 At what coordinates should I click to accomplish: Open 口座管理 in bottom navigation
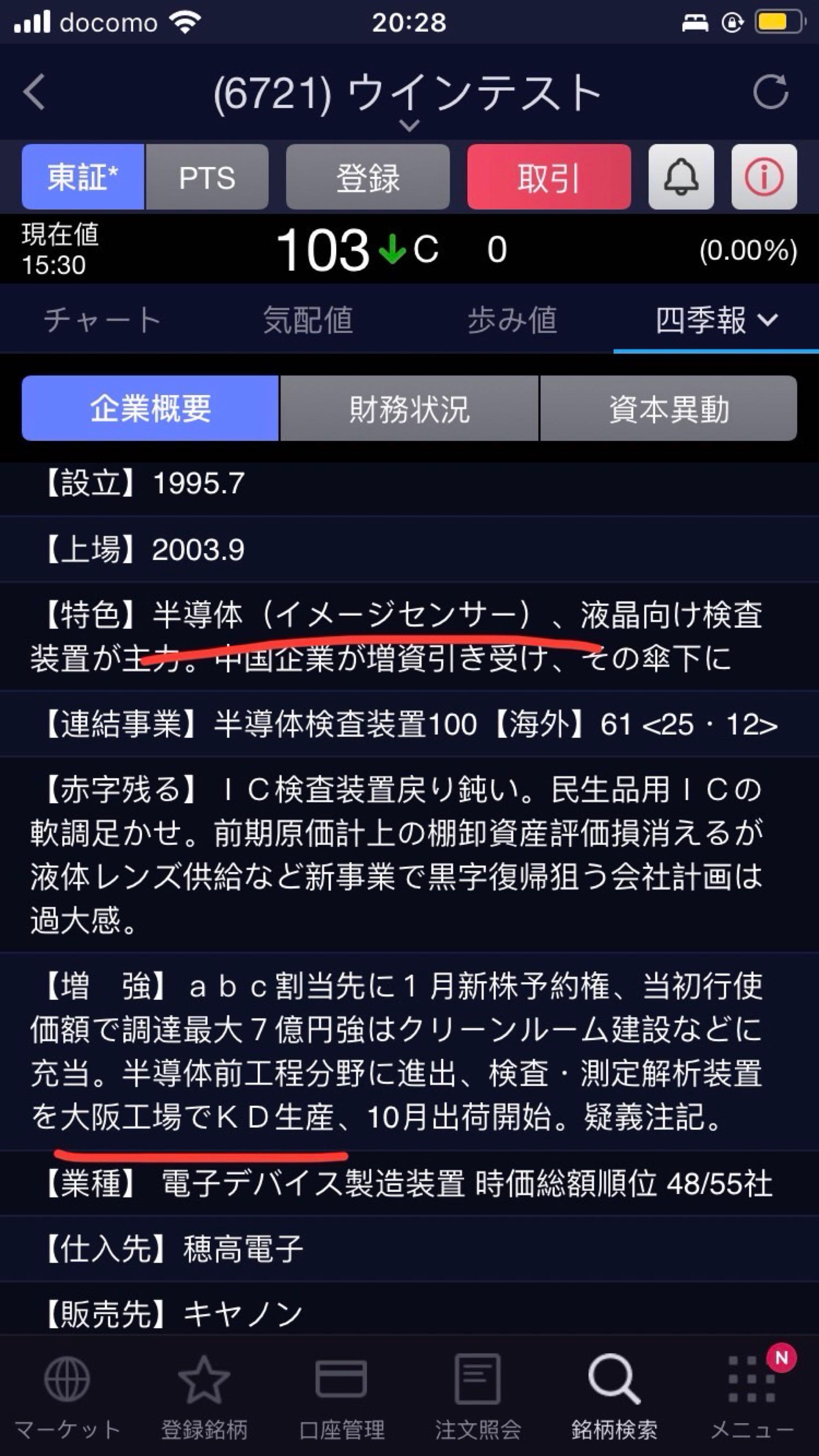point(341,1396)
